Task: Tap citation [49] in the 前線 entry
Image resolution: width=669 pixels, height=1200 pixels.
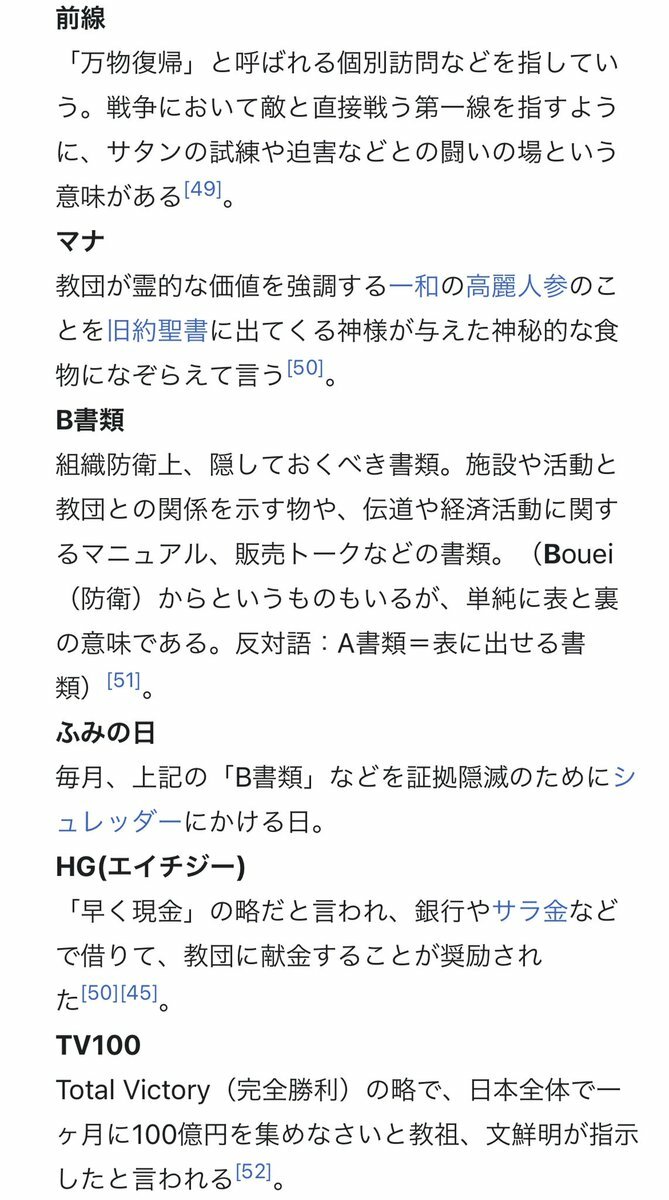Action: [201, 189]
